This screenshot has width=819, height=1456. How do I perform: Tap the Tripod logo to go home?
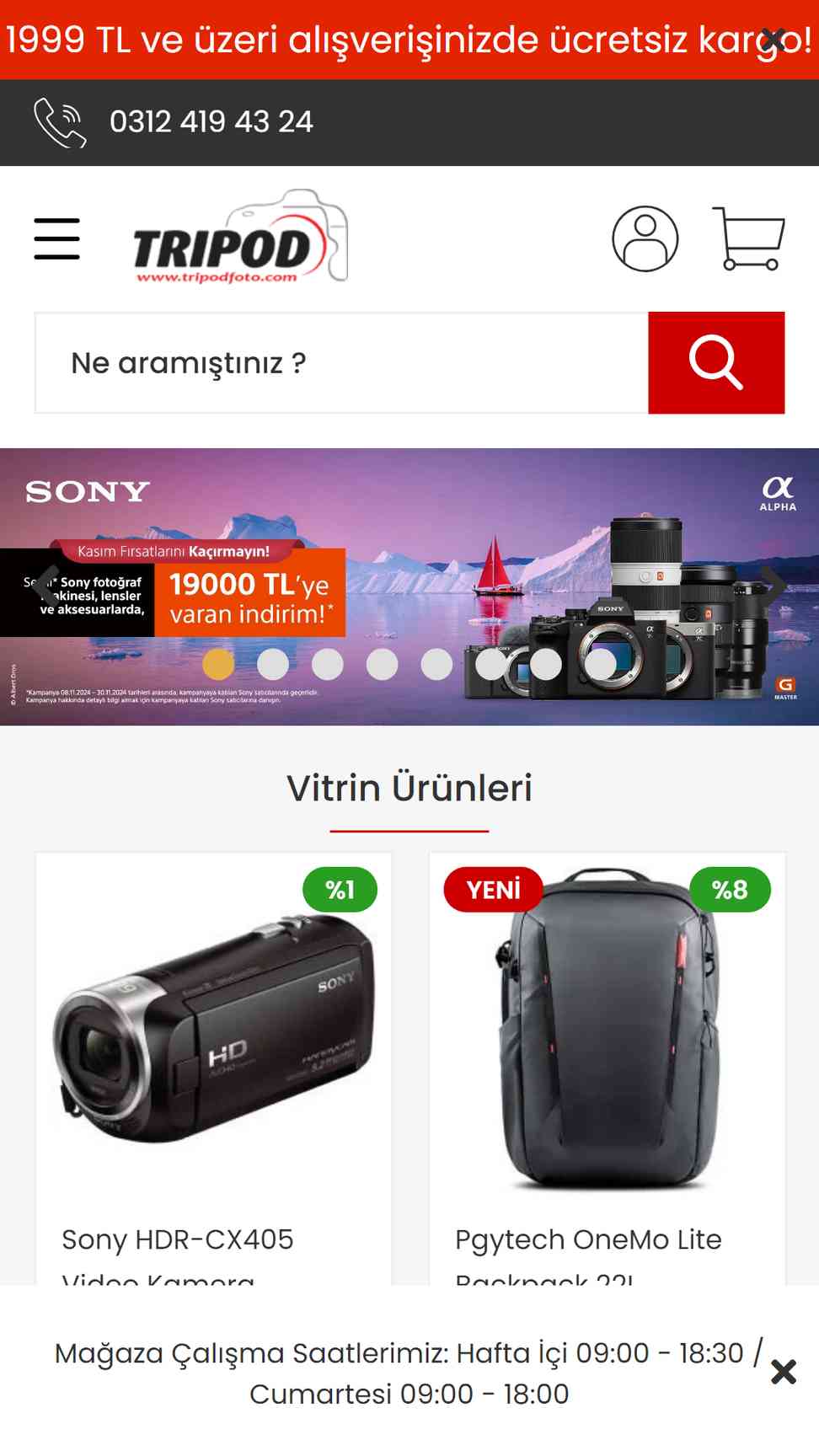240,236
